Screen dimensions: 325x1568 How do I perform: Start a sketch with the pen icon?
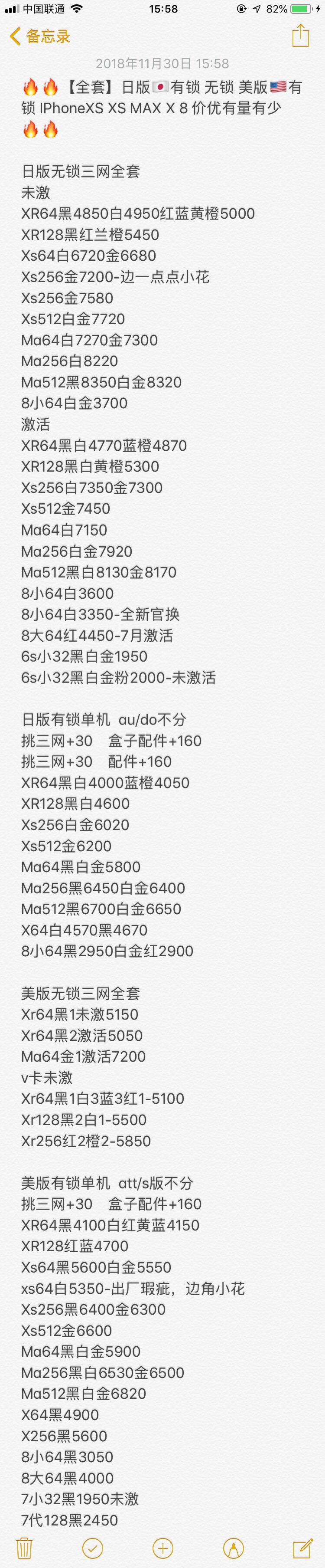[x=233, y=1547]
